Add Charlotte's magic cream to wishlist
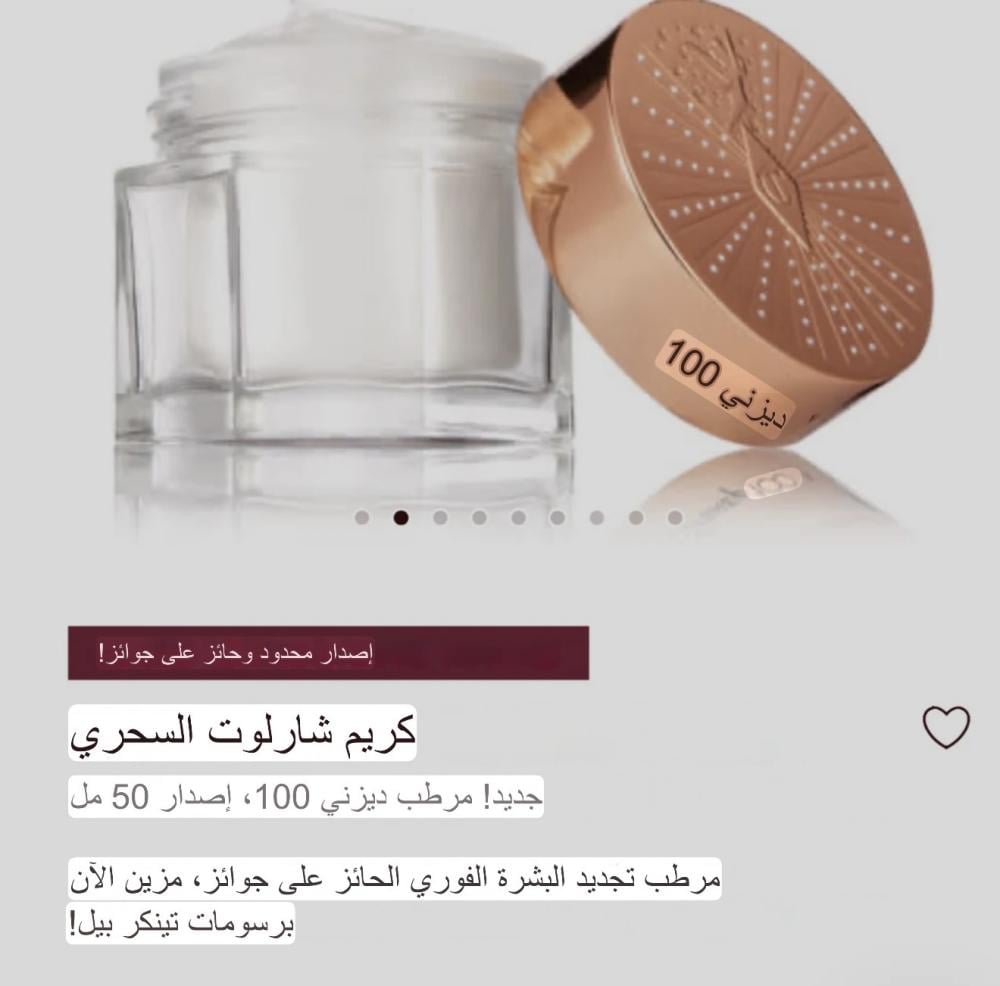Screen dimensions: 1000x986 coord(945,727)
